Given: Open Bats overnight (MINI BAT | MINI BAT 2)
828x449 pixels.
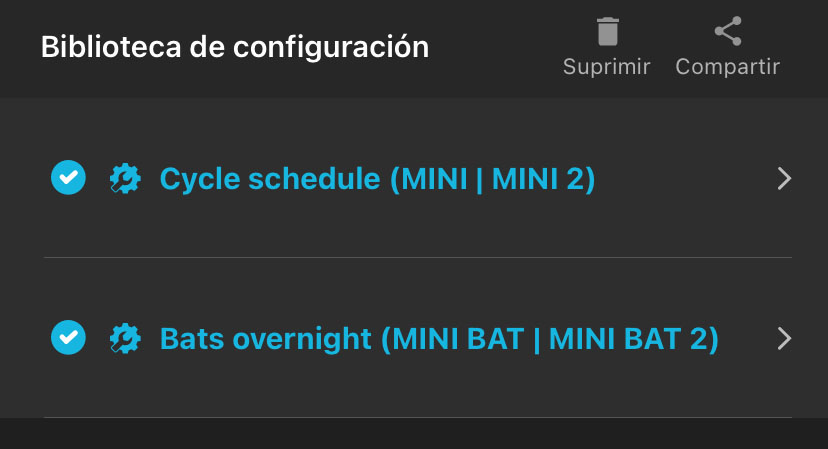Looking at the screenshot, I should tap(439, 339).
